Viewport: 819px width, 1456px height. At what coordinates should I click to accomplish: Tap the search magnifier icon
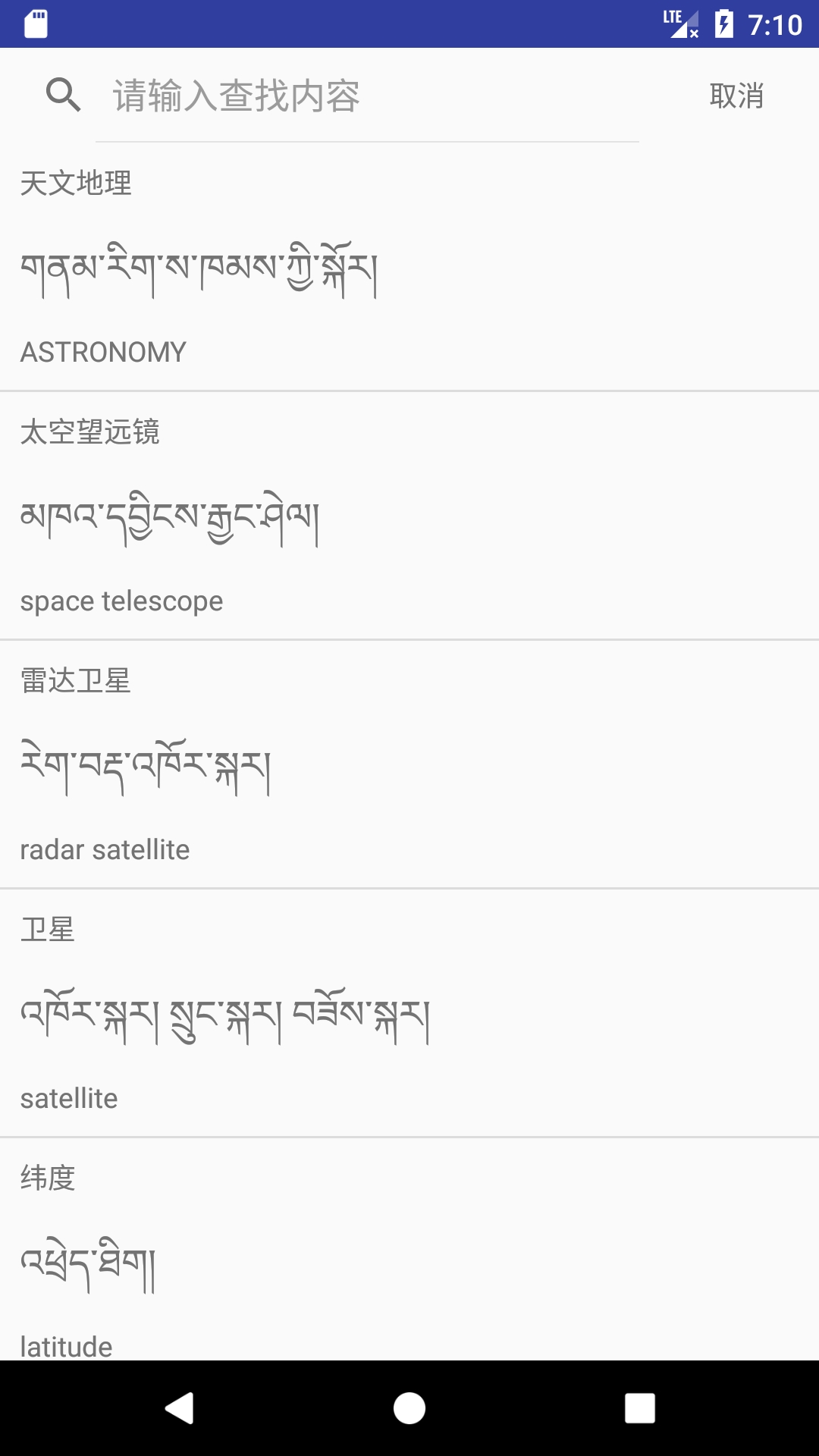click(63, 96)
